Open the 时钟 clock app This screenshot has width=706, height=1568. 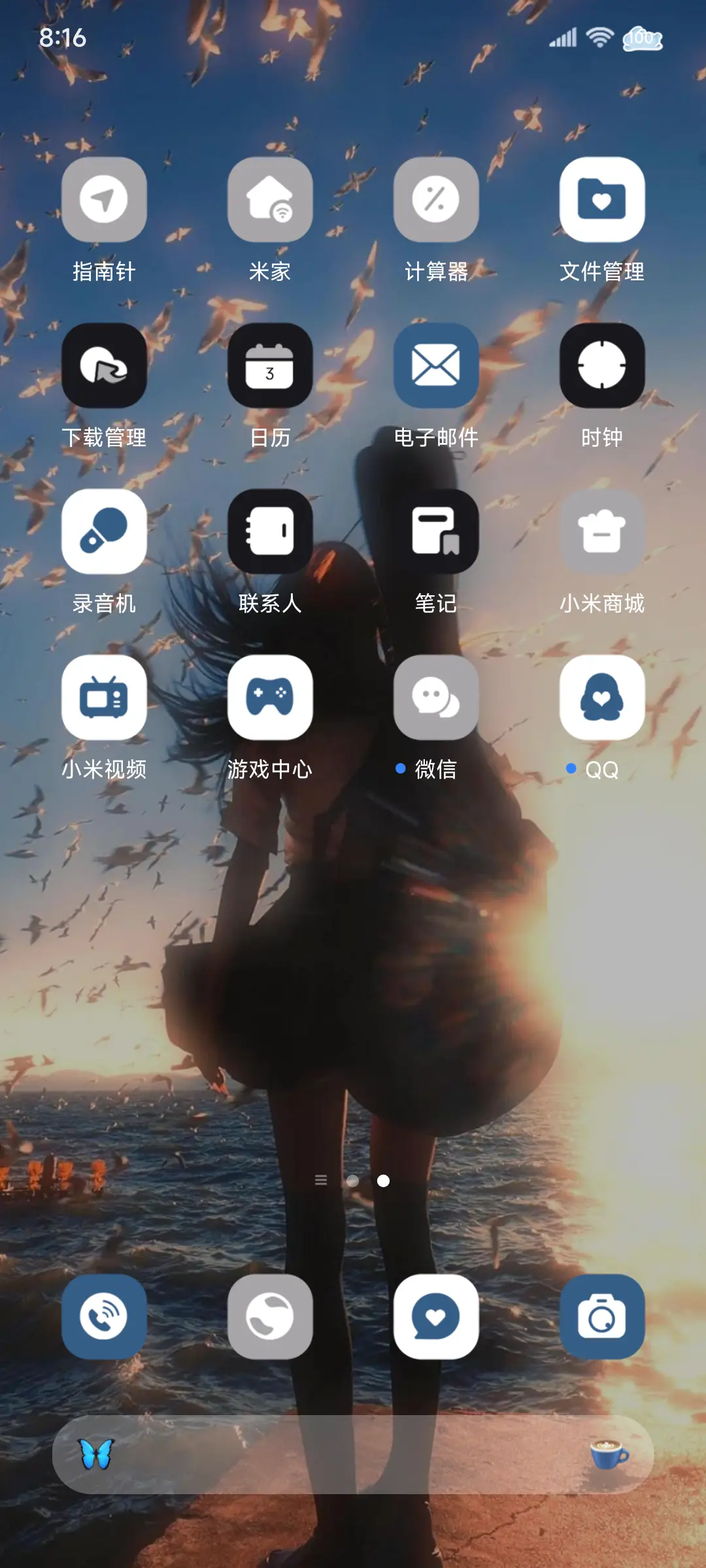(x=602, y=366)
